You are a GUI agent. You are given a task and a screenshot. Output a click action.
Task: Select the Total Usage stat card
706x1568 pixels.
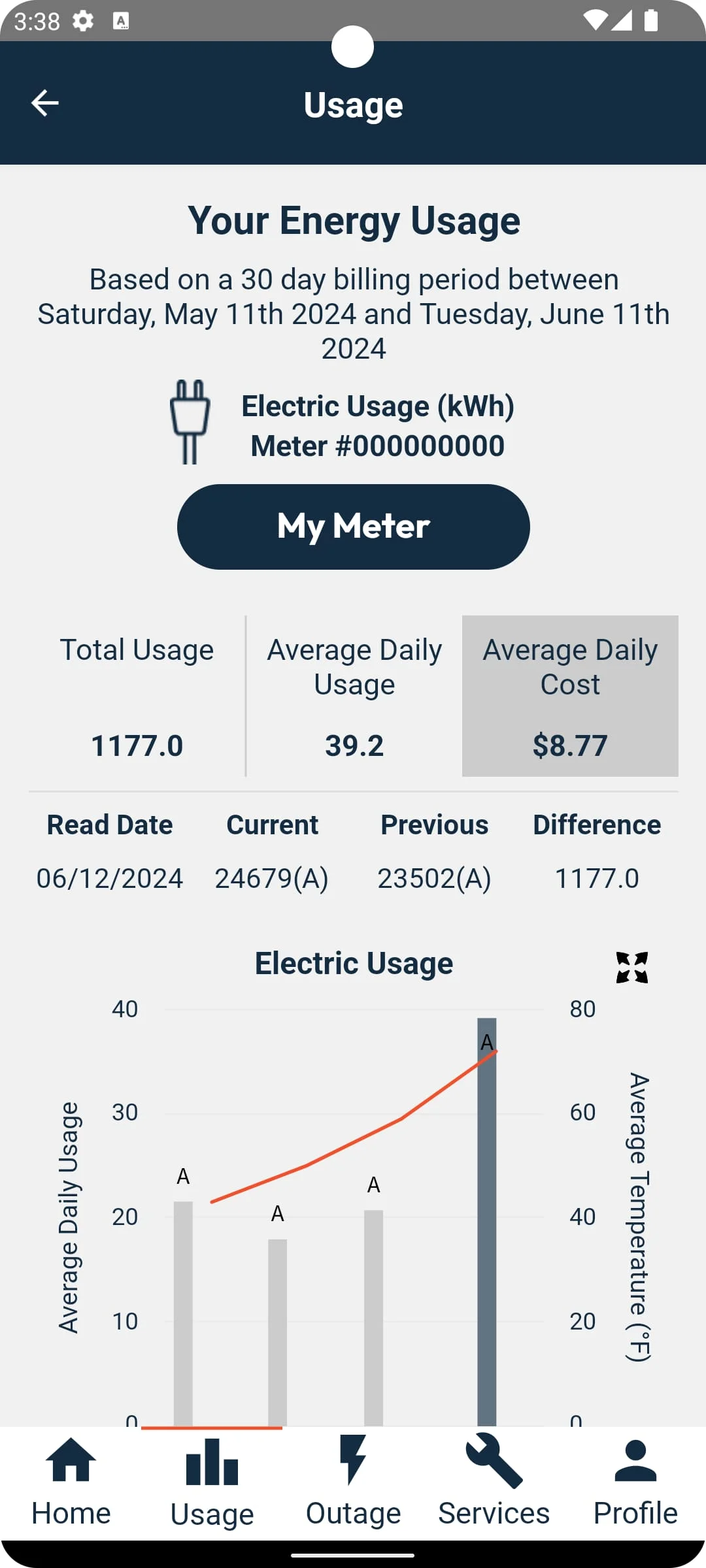click(137, 696)
